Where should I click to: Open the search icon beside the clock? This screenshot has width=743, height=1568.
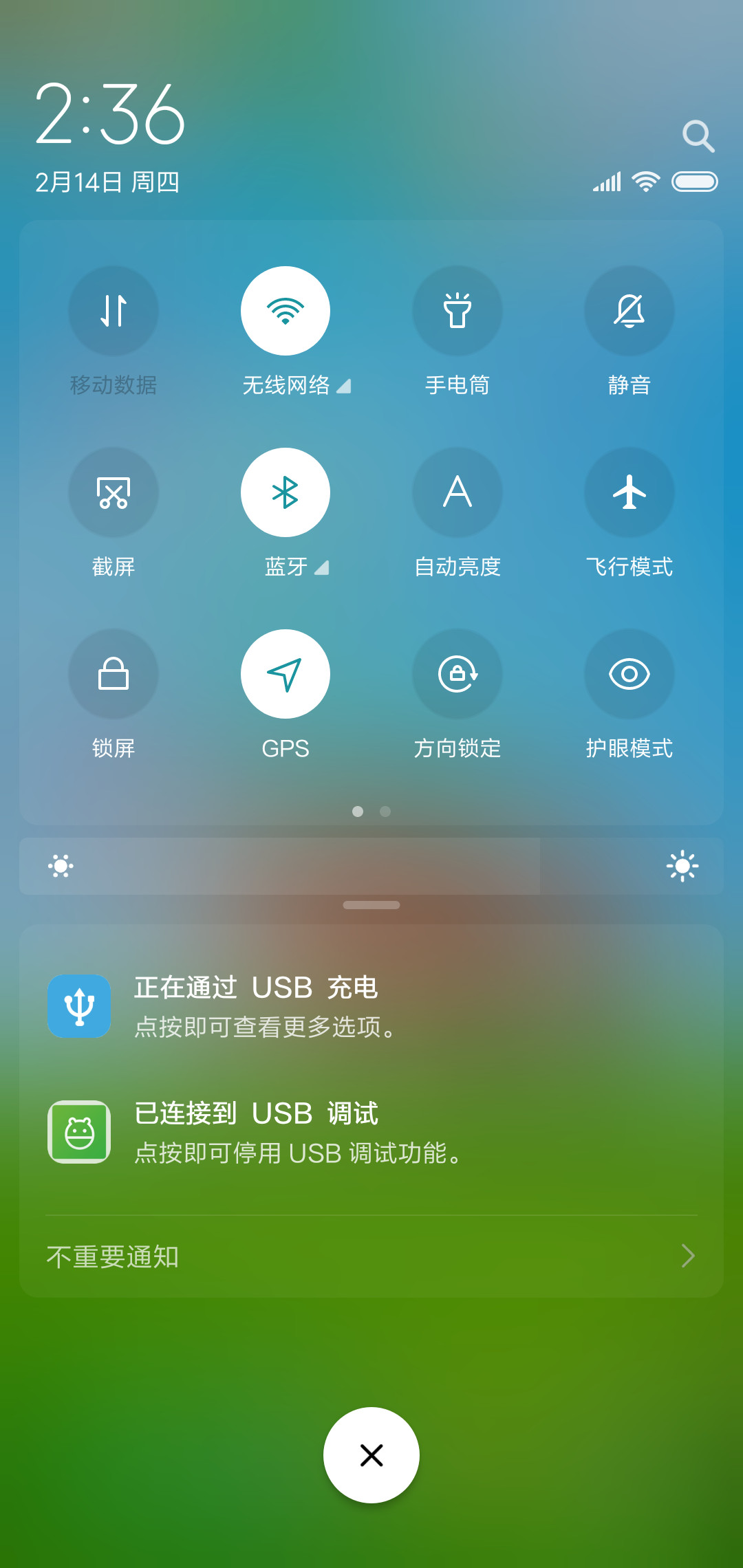pos(698,136)
